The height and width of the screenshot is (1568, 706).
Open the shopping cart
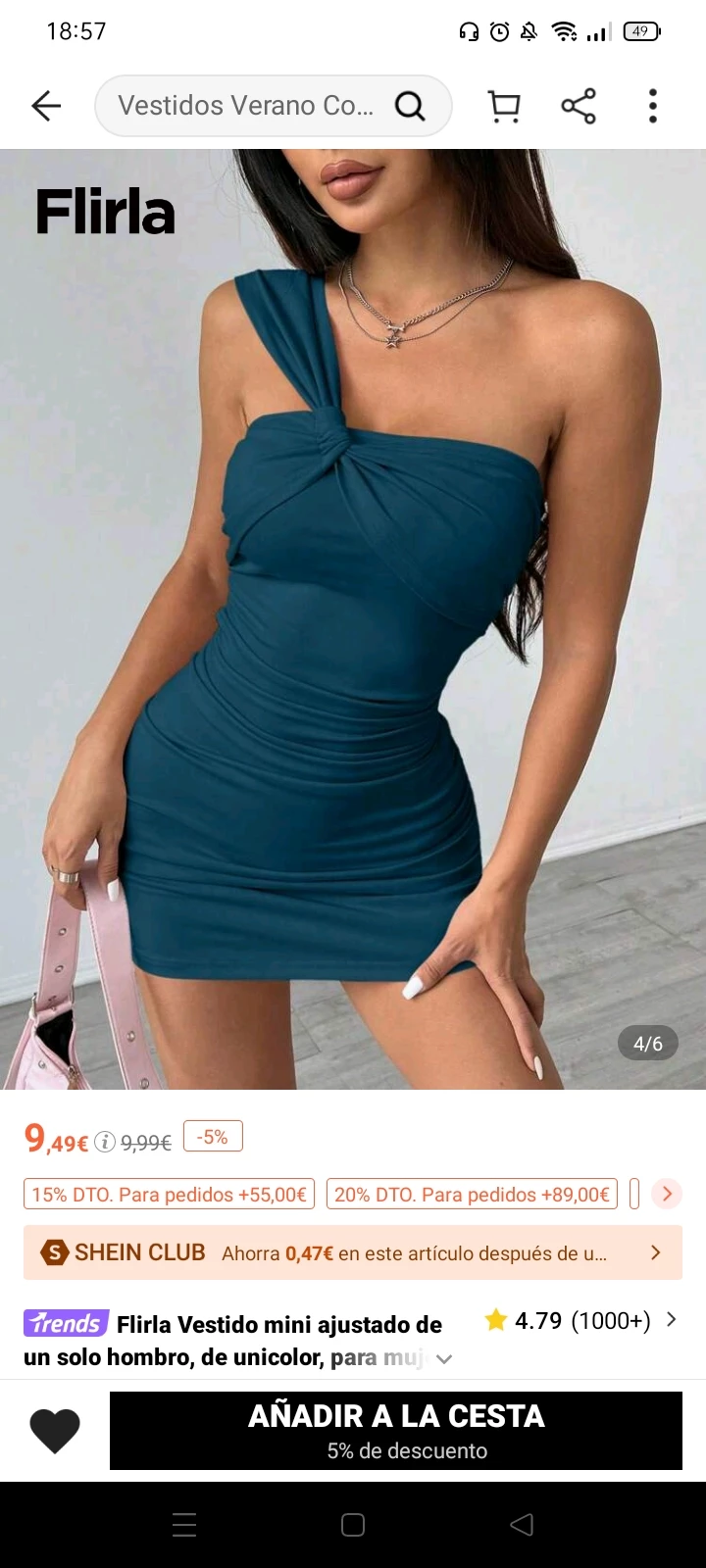pyautogui.click(x=504, y=106)
